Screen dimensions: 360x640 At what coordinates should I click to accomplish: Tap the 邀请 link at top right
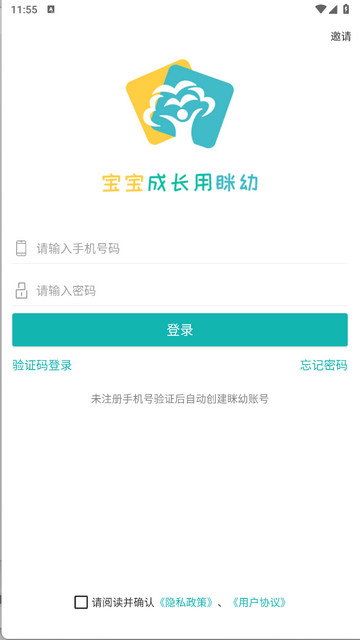pyautogui.click(x=340, y=37)
